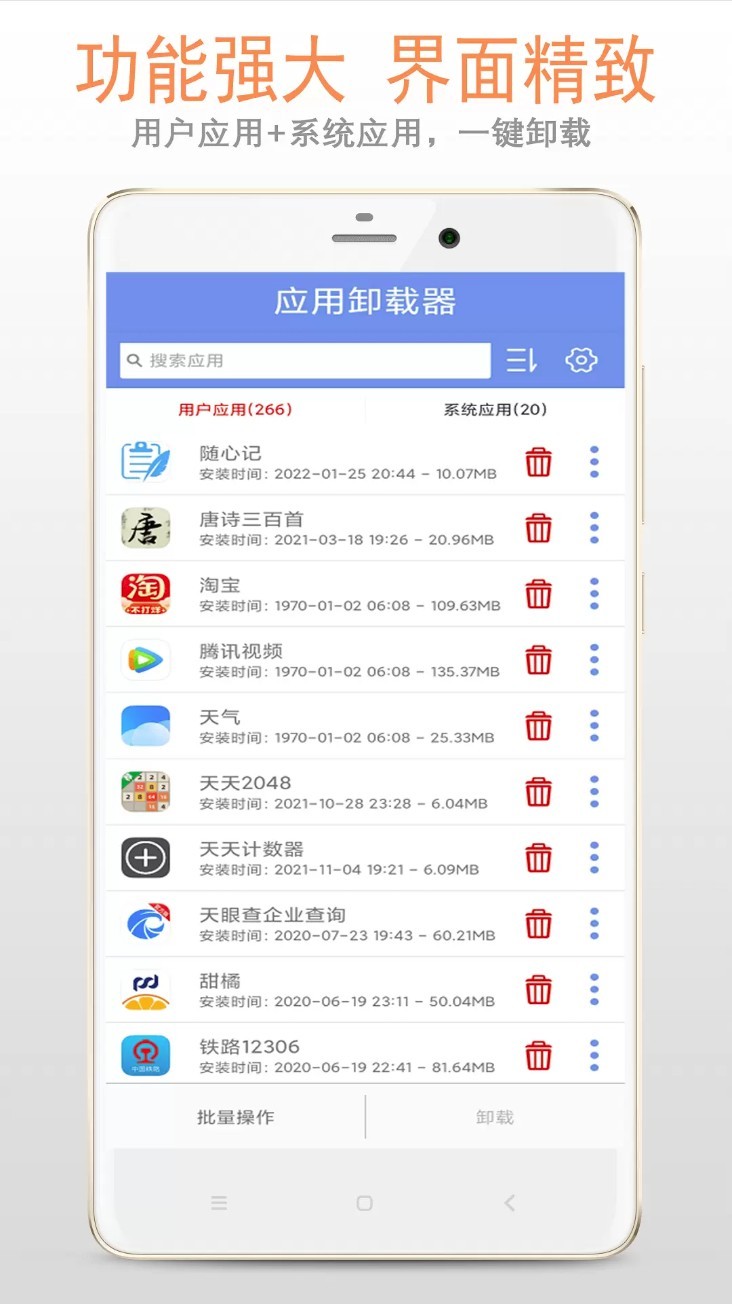The height and width of the screenshot is (1304, 732).
Task: Open the sort options icon
Action: pyautogui.click(x=519, y=360)
